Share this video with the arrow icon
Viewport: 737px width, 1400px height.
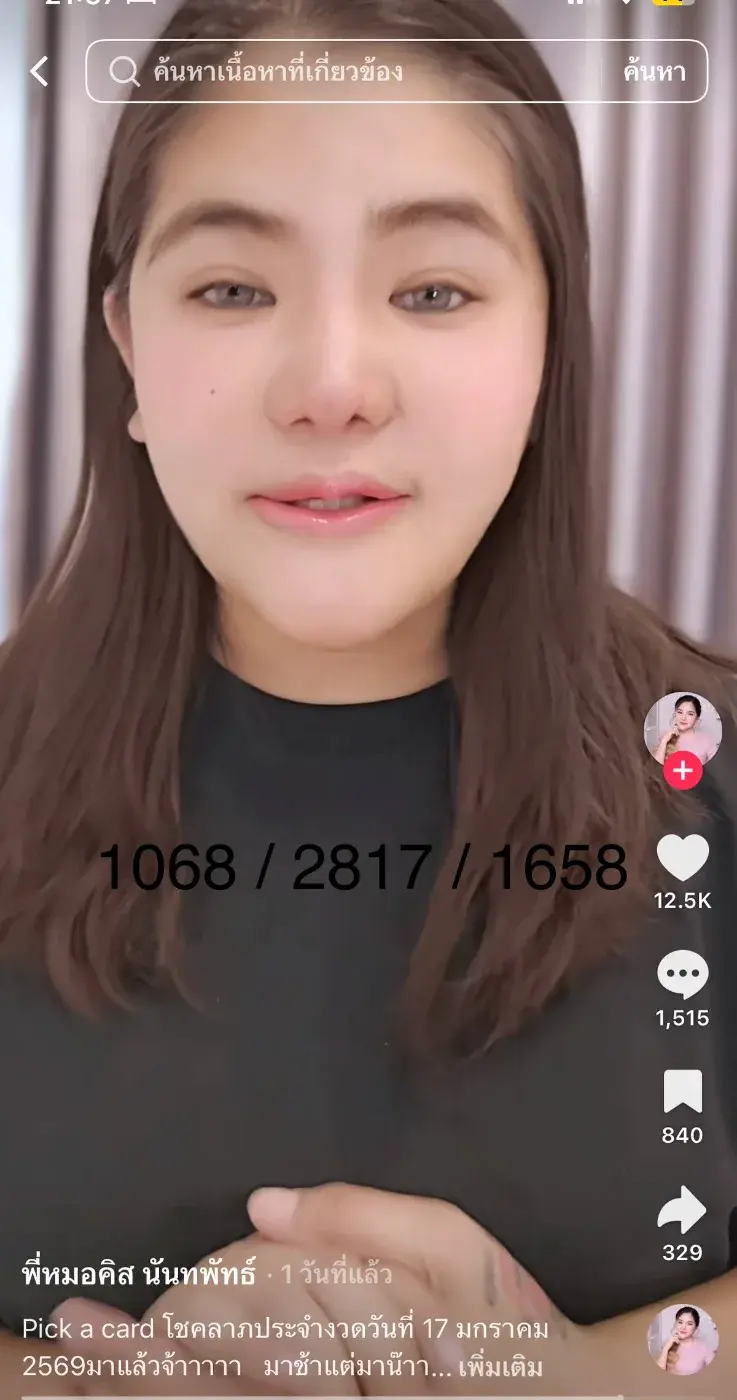click(x=682, y=1210)
